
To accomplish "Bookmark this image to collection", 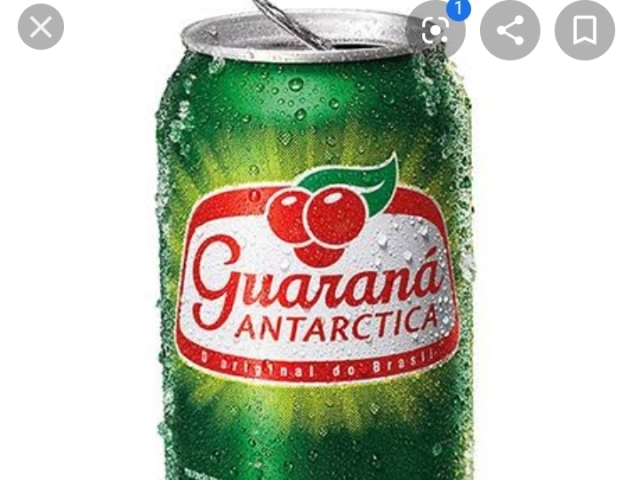I will point(585,31).
